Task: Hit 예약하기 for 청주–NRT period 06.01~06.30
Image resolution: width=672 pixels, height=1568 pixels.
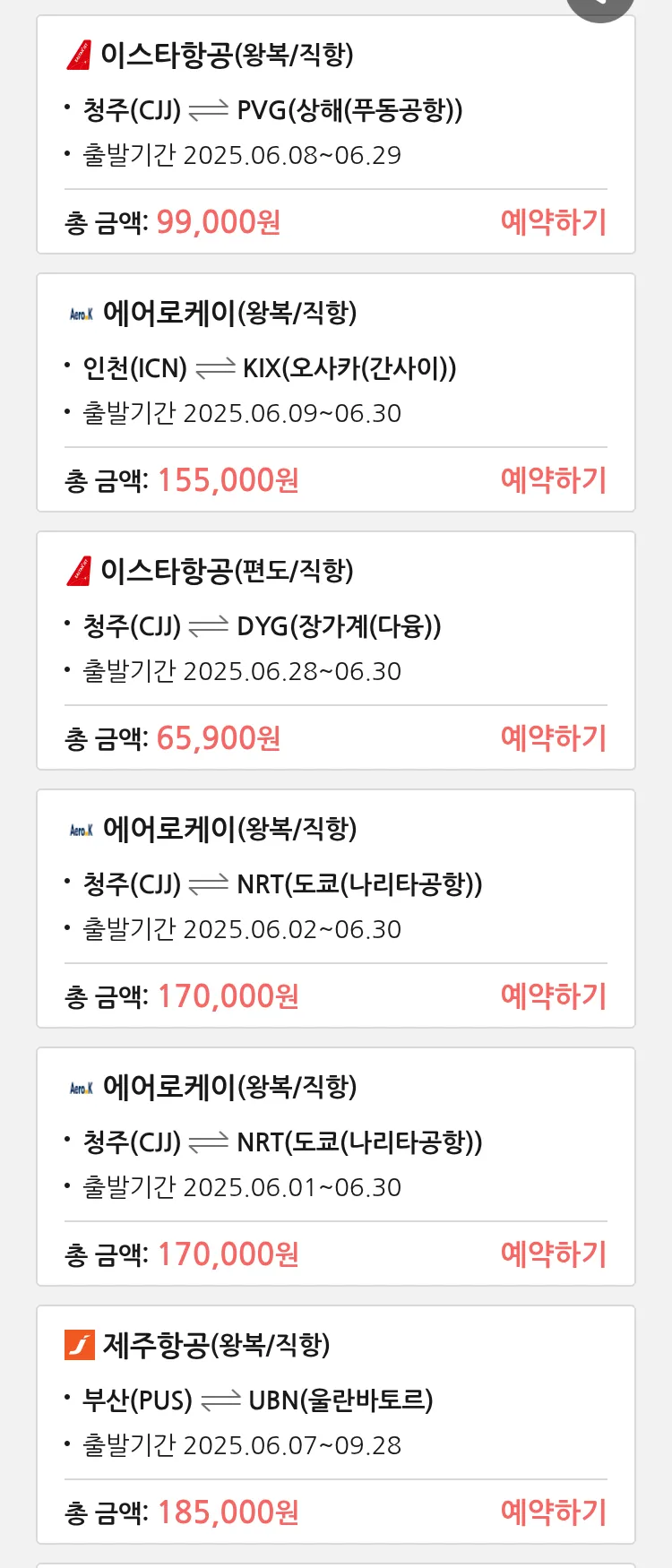Action: pos(553,1254)
